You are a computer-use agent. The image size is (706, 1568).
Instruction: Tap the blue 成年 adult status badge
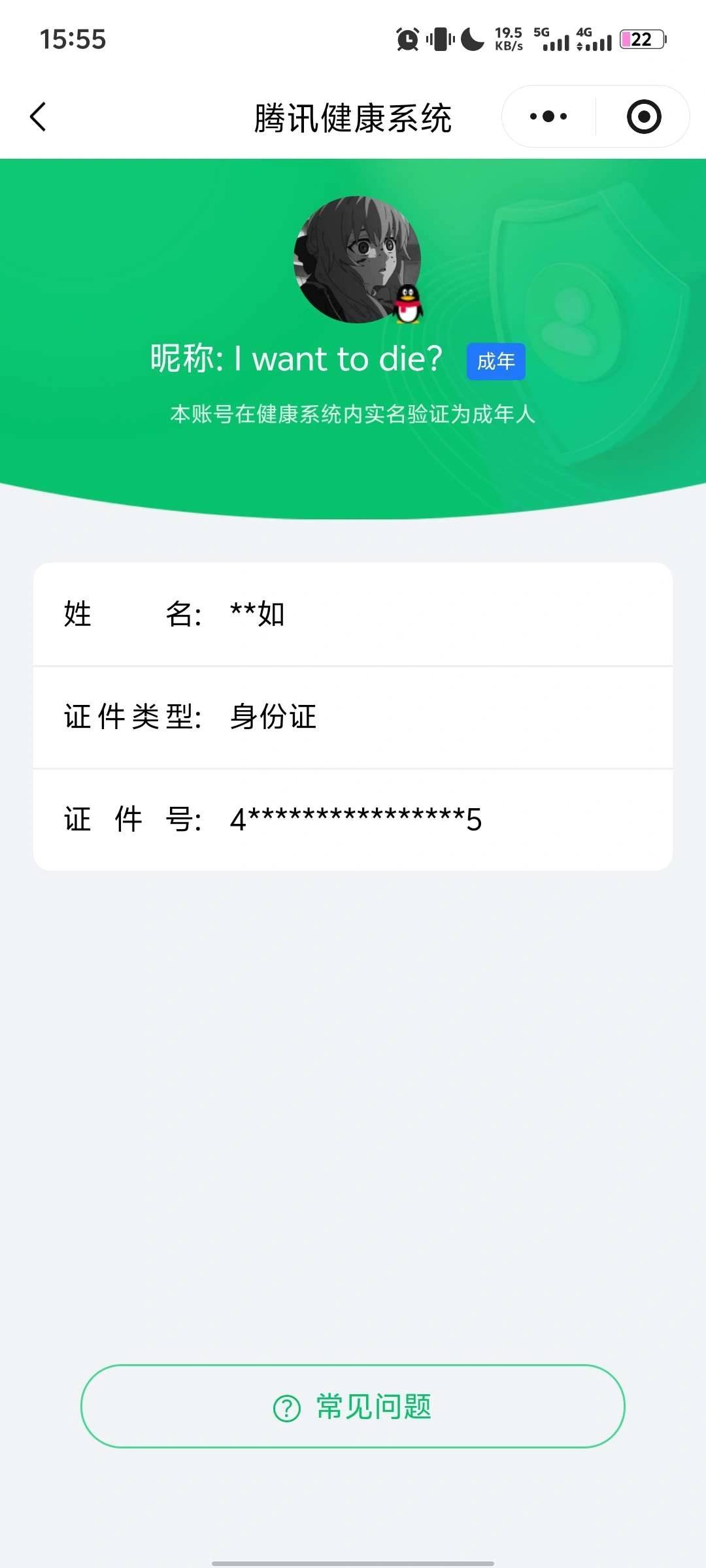coord(496,361)
